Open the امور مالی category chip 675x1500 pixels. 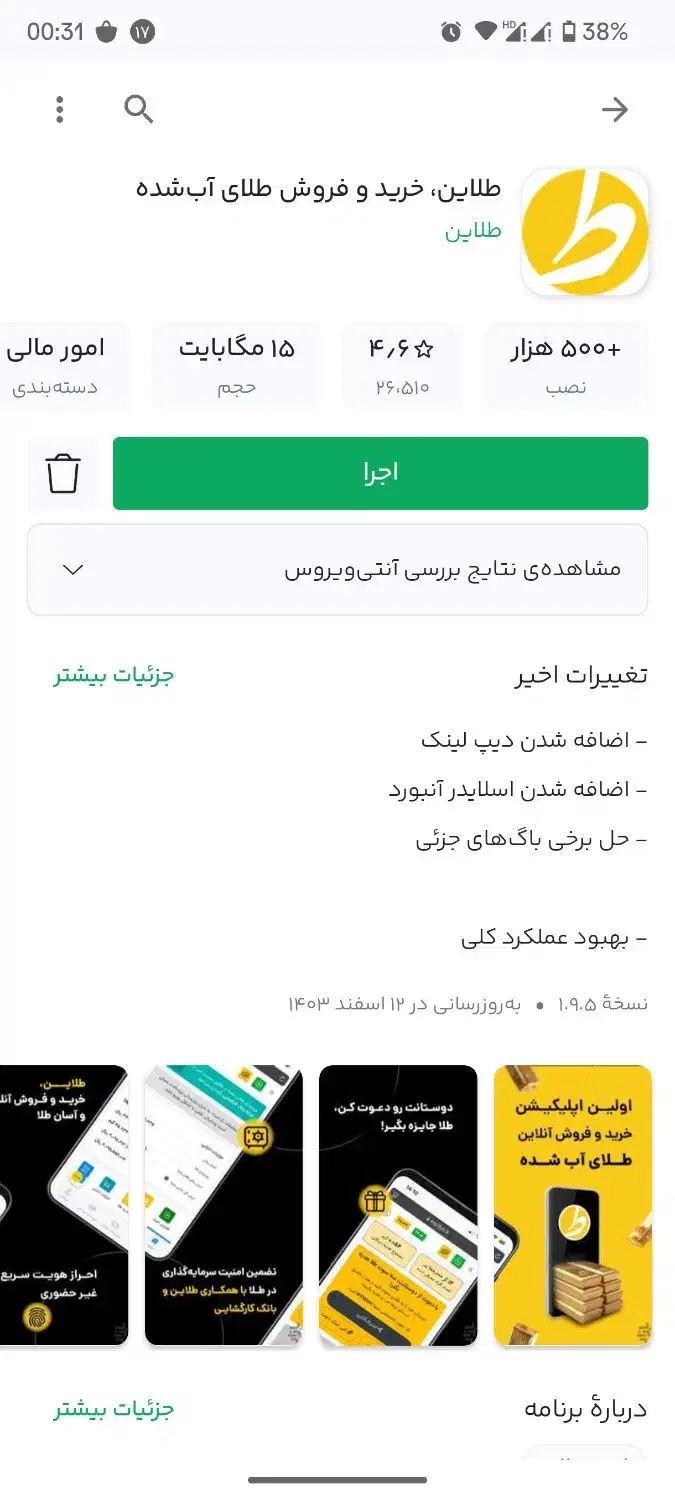[x=58, y=365]
